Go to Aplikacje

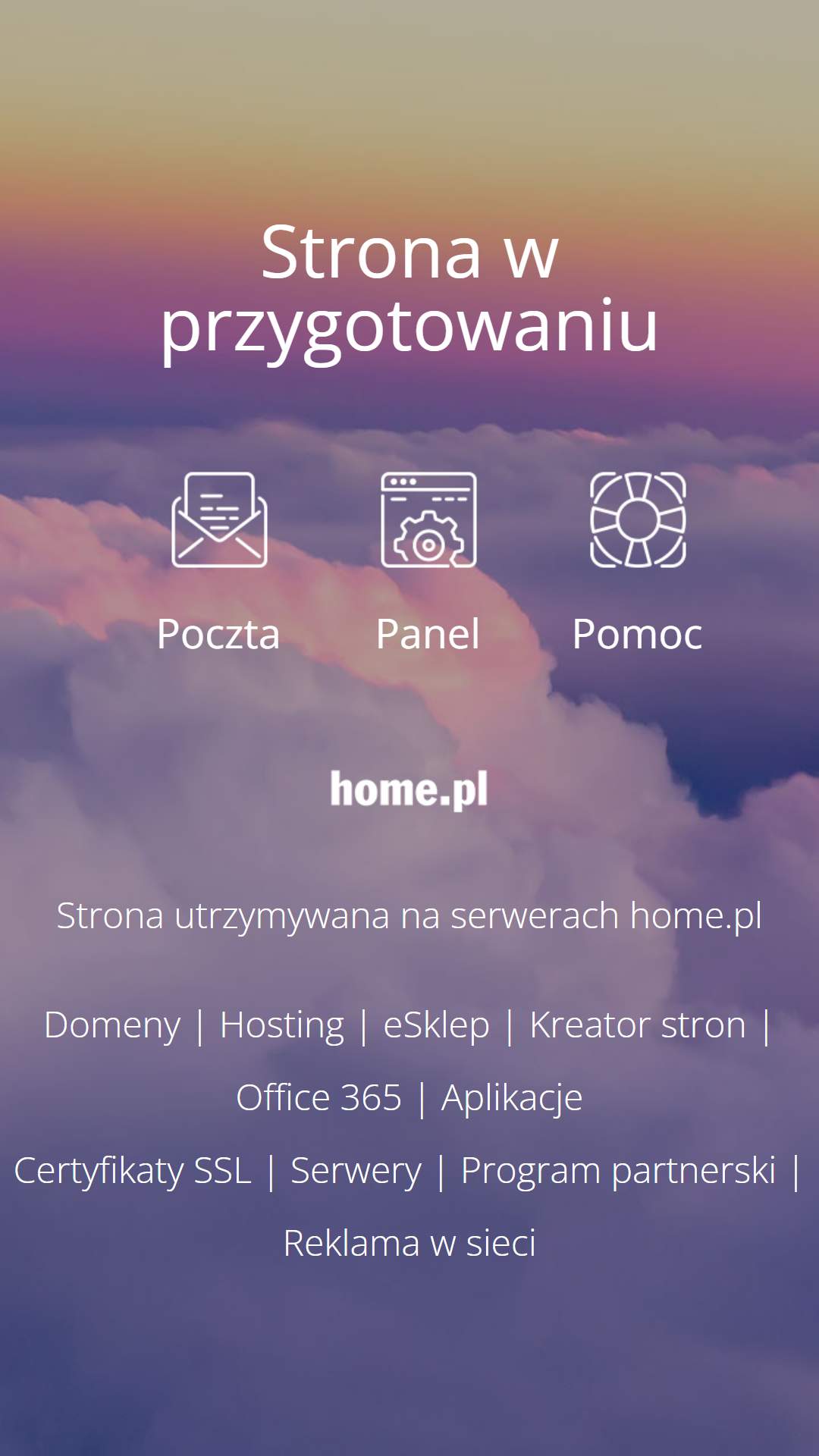512,1098
